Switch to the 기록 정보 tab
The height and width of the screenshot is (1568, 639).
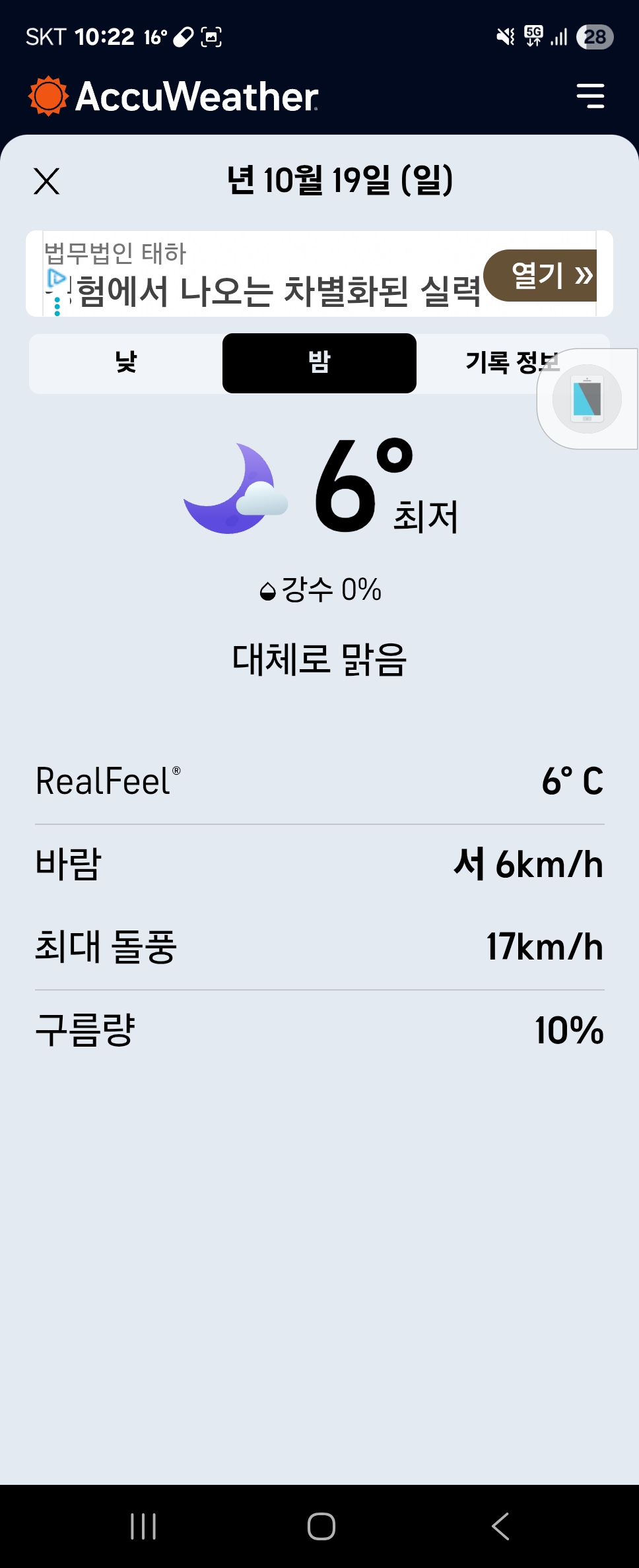[x=502, y=363]
